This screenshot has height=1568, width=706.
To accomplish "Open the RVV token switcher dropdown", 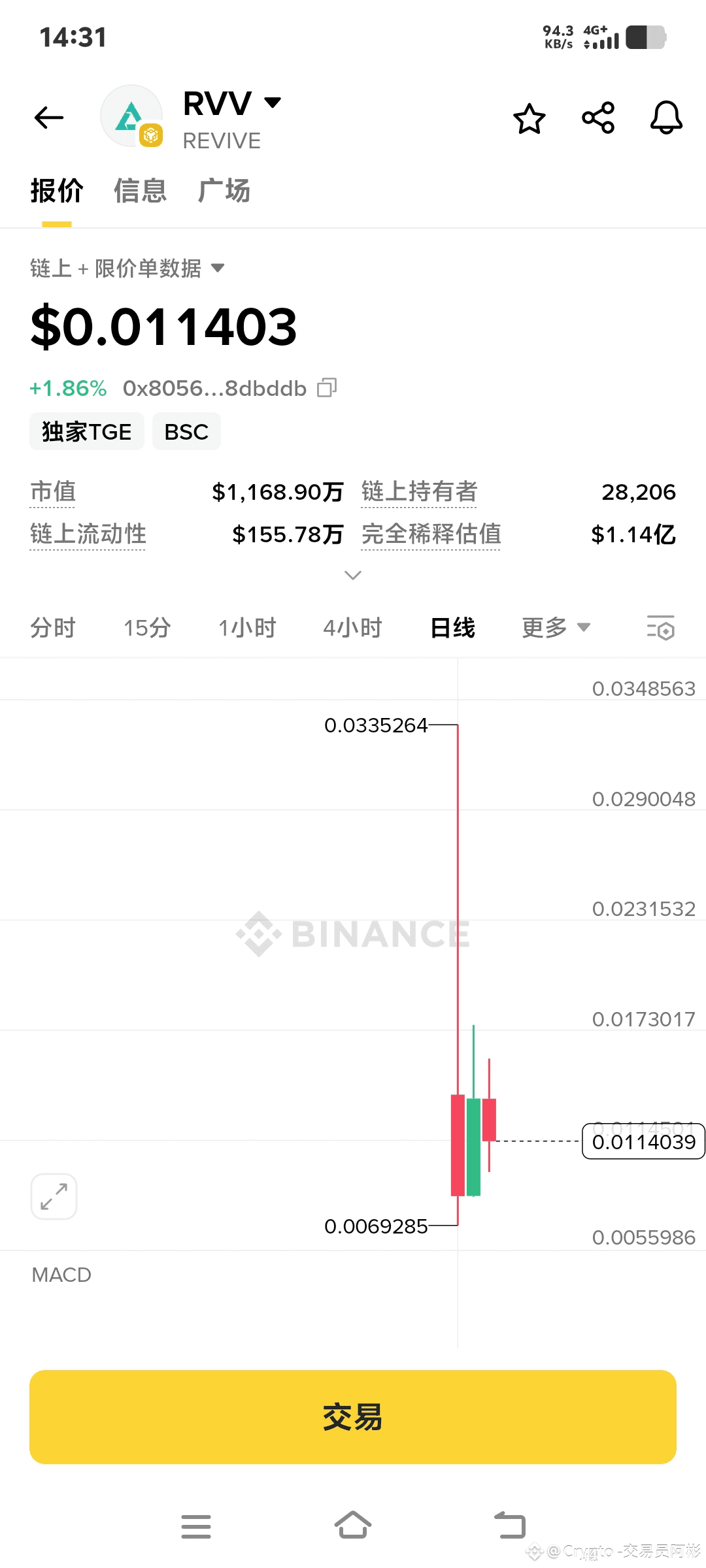I will (272, 103).
